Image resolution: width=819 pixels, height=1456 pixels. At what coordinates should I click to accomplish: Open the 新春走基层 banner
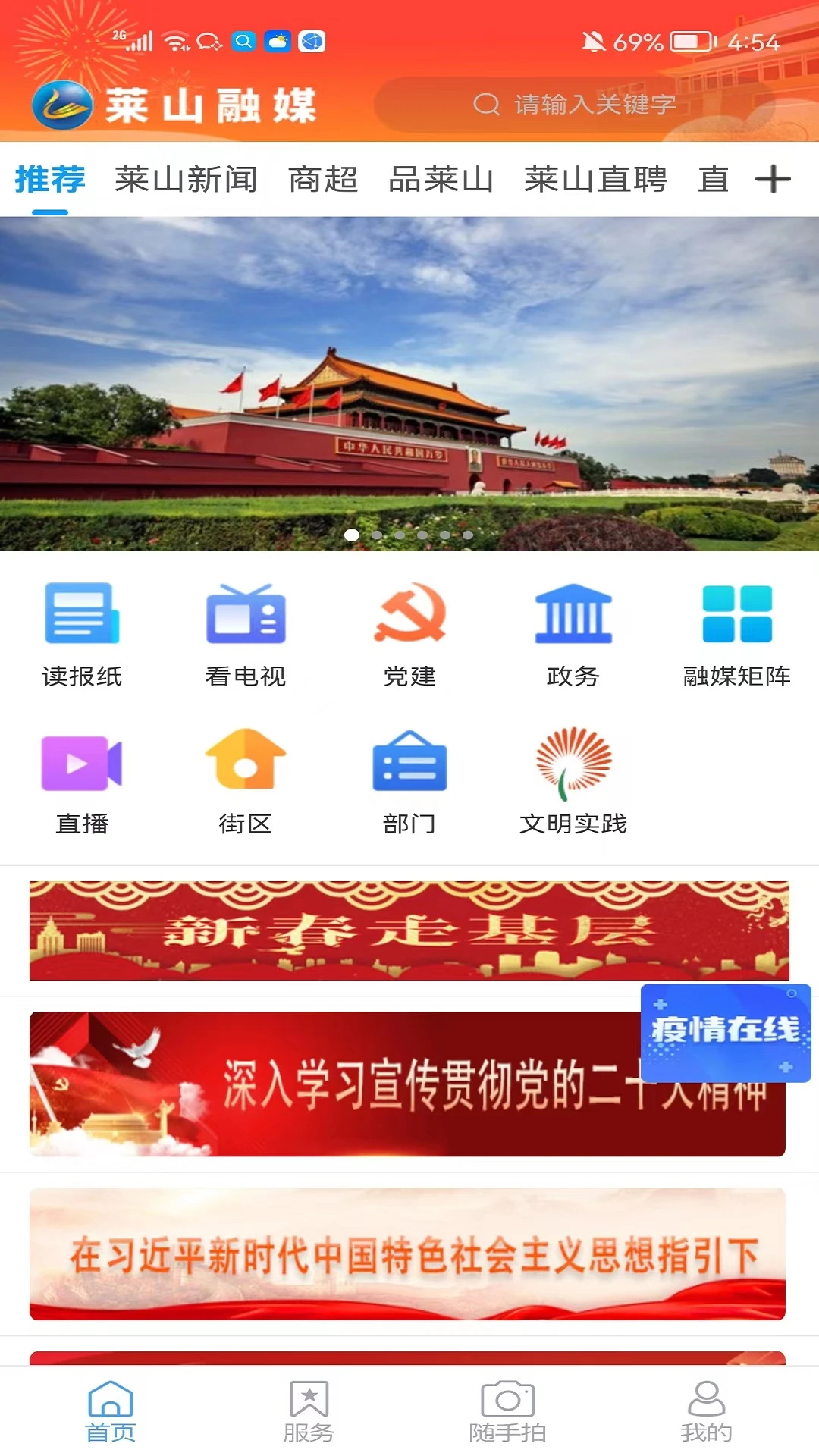409,930
